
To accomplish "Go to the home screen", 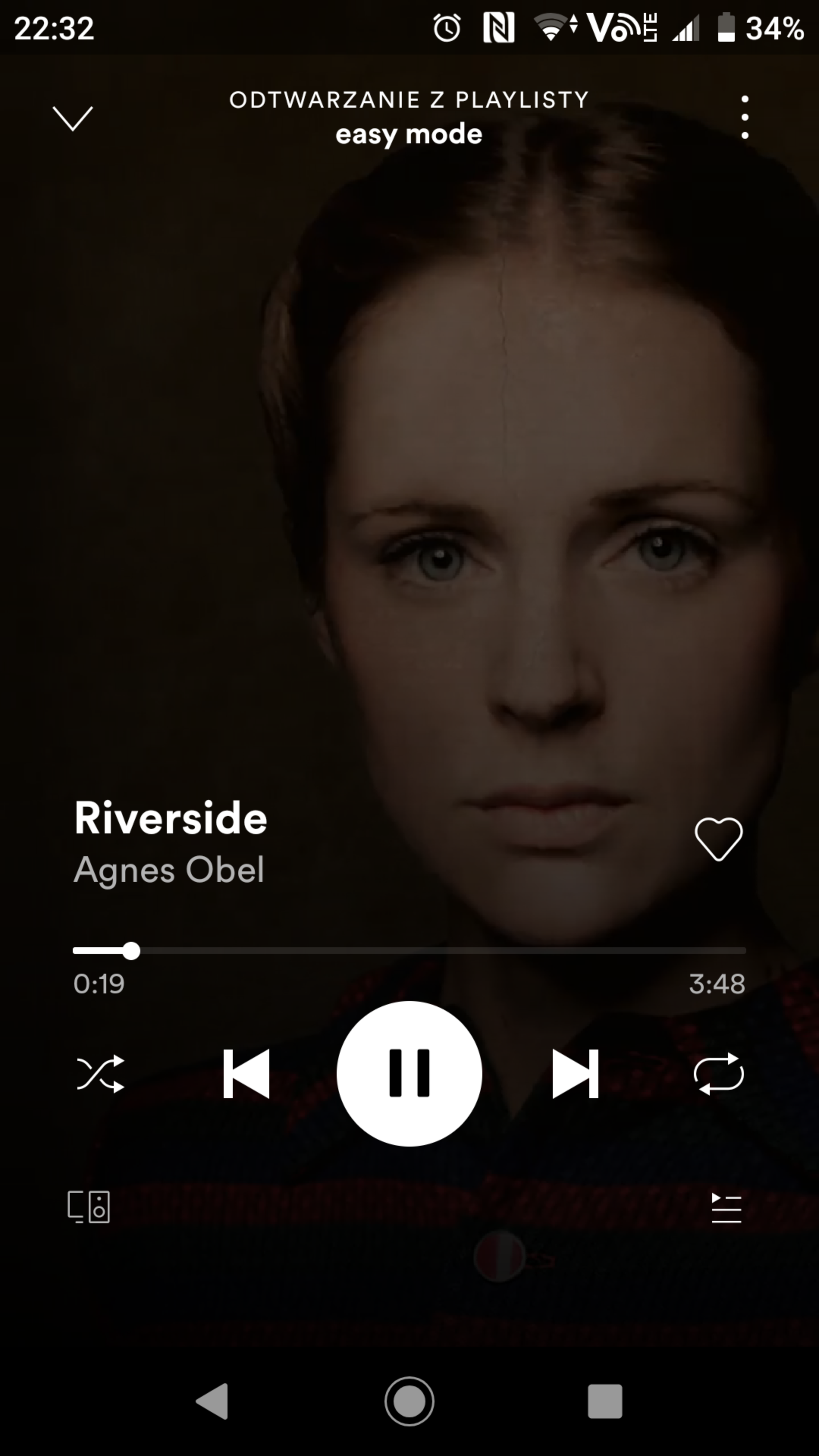I will pyautogui.click(x=409, y=1401).
